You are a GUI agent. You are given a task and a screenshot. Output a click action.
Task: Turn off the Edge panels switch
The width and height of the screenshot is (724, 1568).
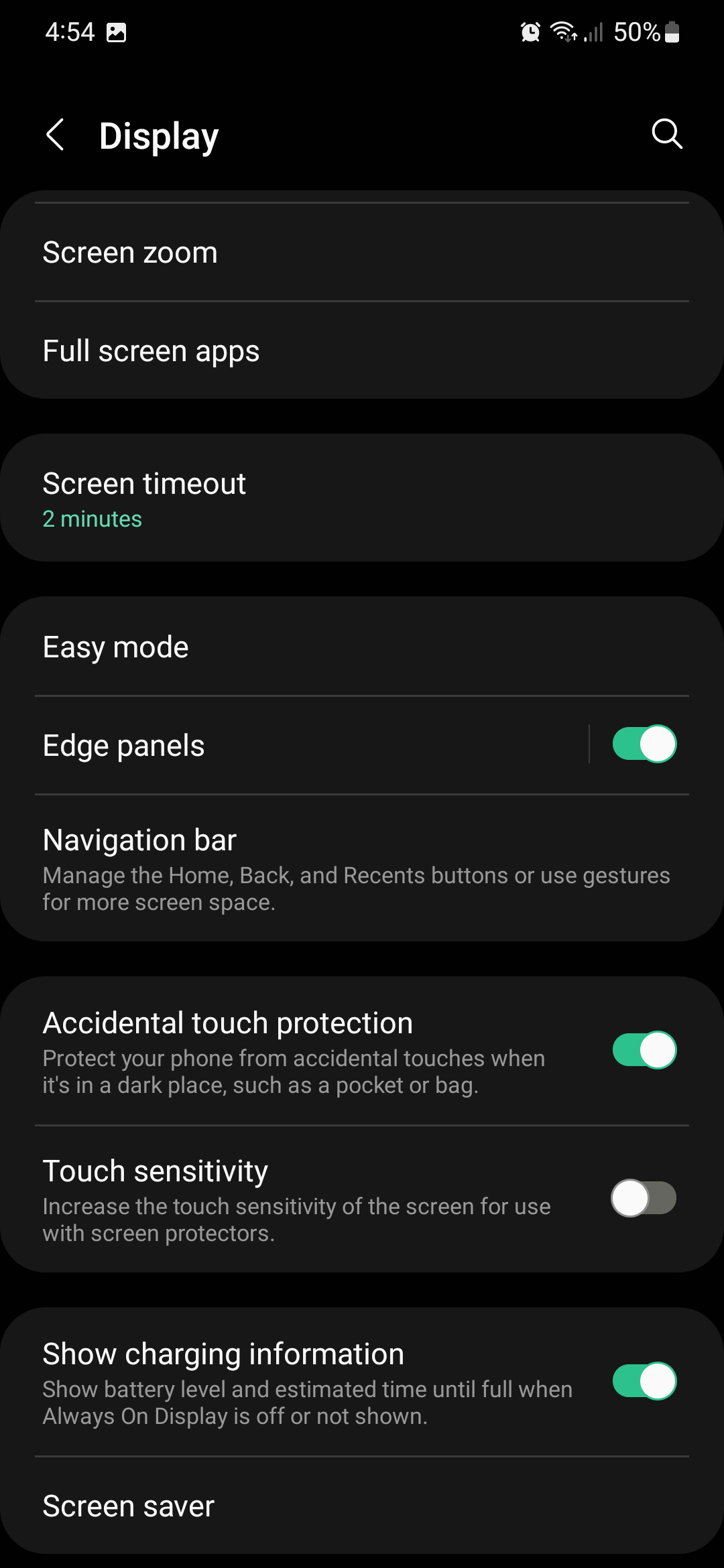click(x=644, y=744)
